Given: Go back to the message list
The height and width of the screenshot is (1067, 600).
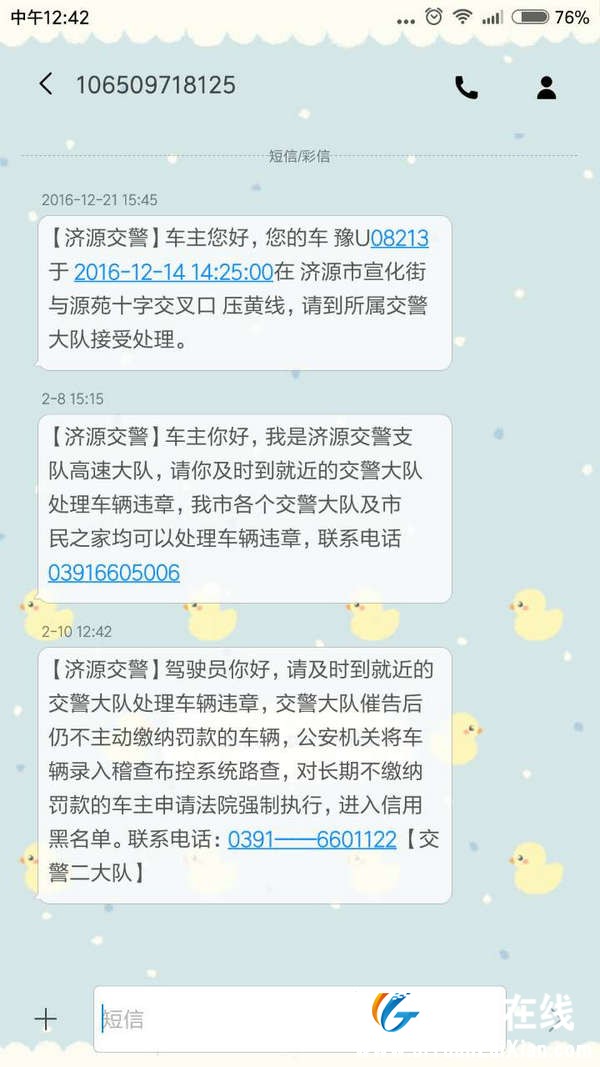Looking at the screenshot, I should click(x=46, y=85).
